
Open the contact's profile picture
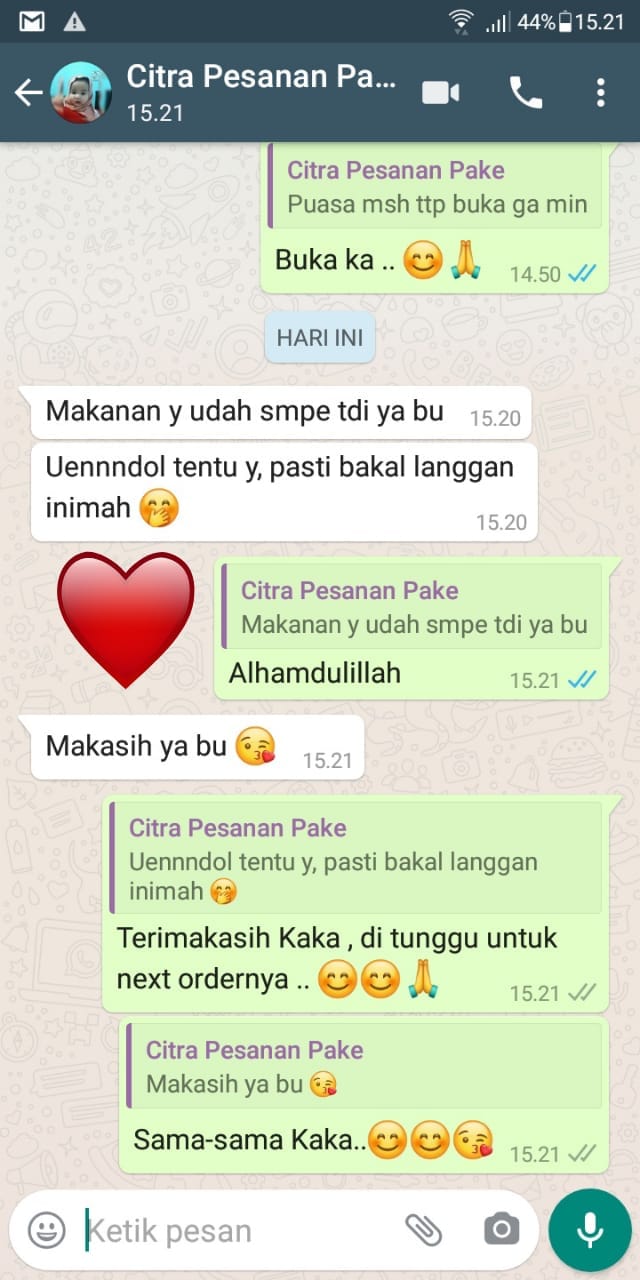pyautogui.click(x=81, y=93)
